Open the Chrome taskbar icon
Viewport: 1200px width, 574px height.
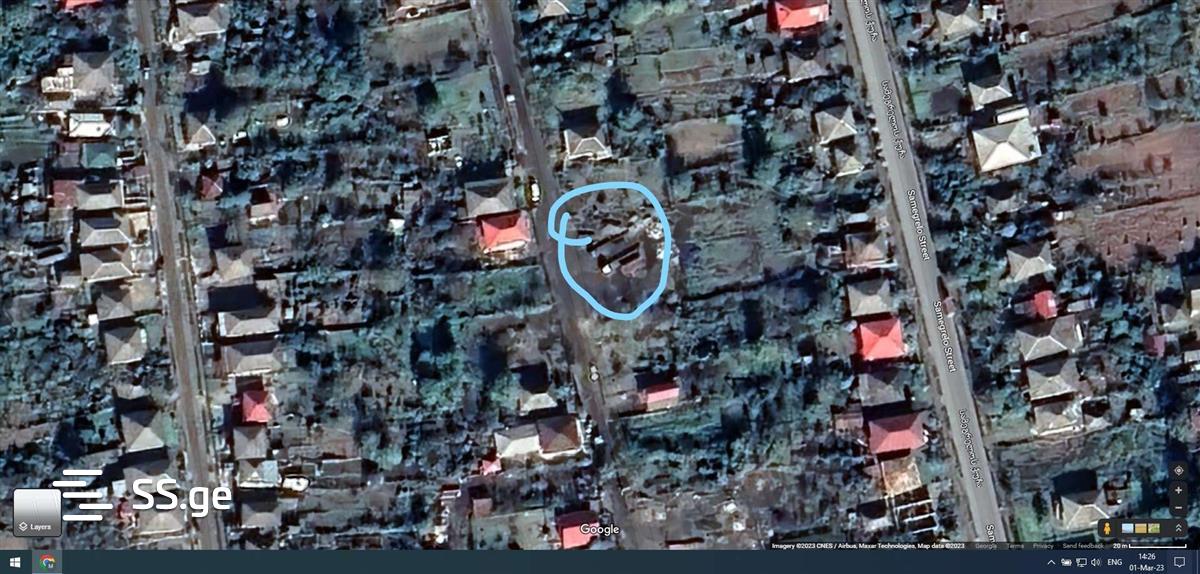point(47,563)
